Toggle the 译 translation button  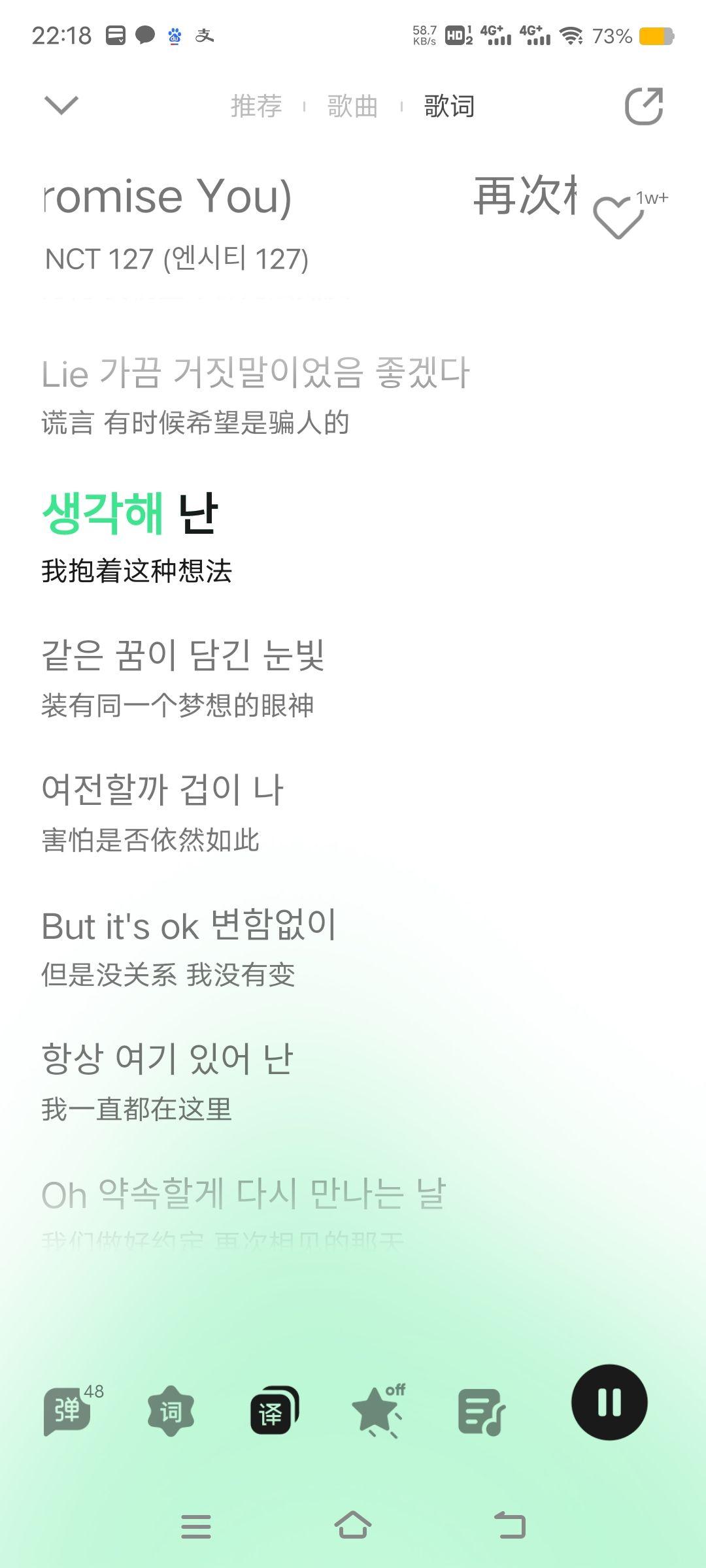[275, 1411]
